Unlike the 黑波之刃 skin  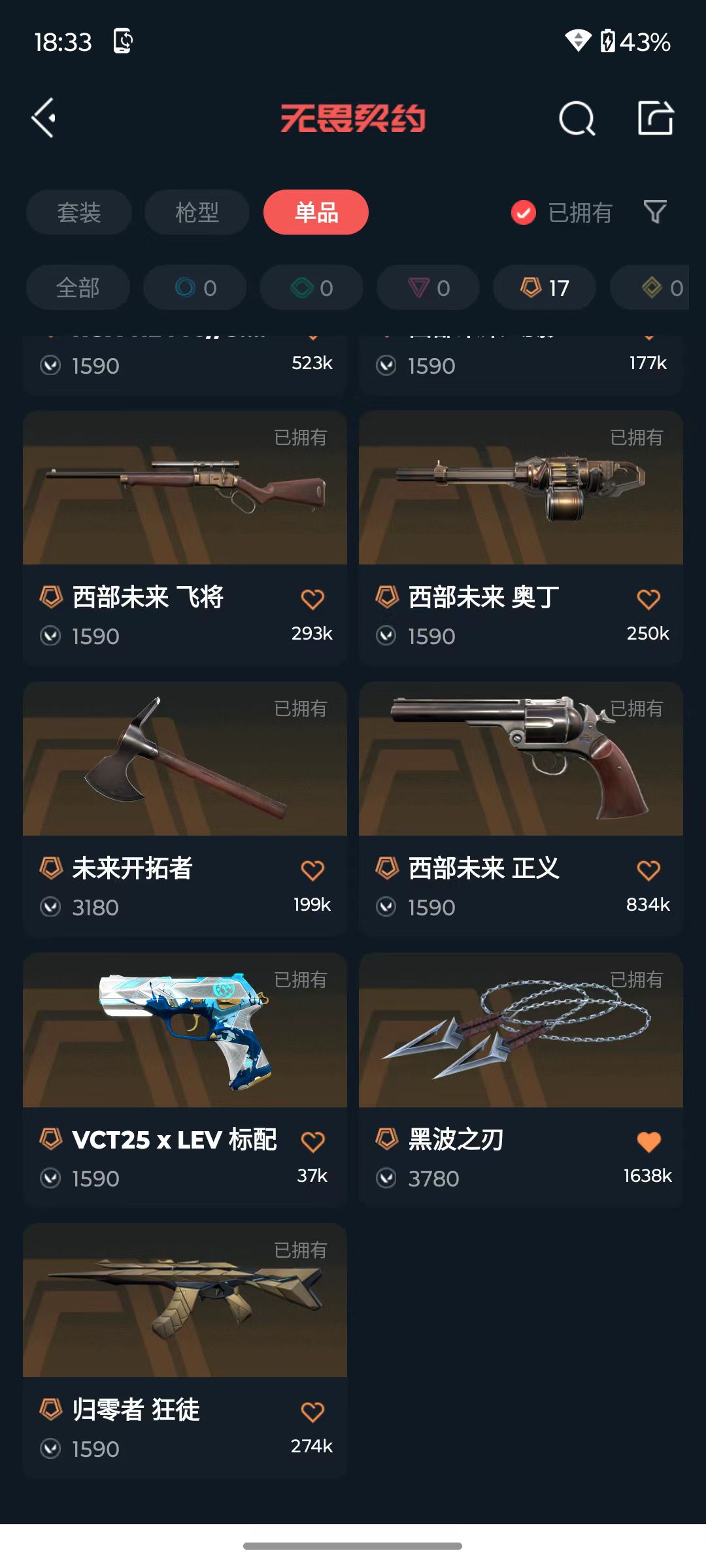click(x=648, y=1141)
